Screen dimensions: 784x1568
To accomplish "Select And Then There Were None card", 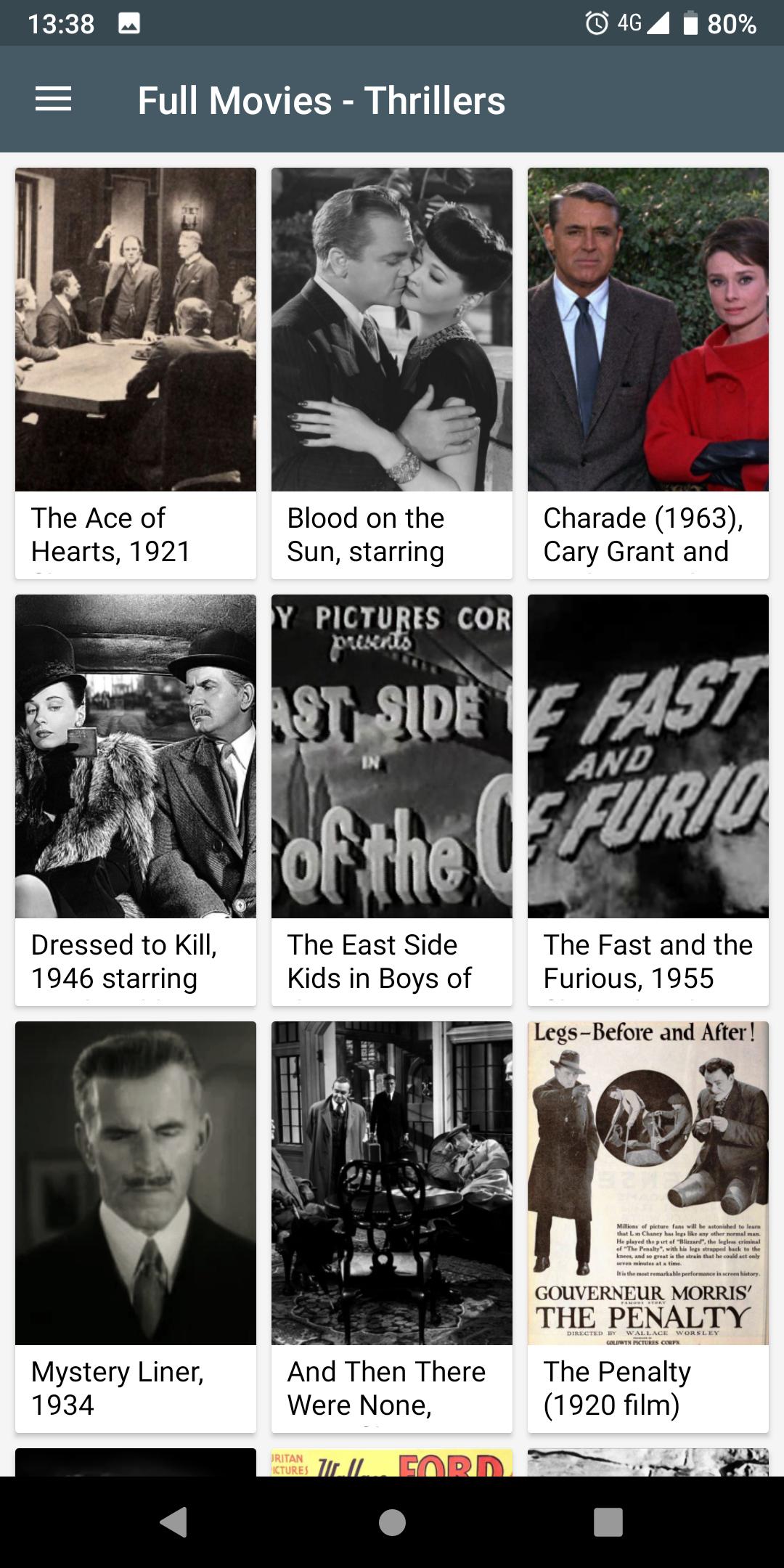I will pos(392,1226).
